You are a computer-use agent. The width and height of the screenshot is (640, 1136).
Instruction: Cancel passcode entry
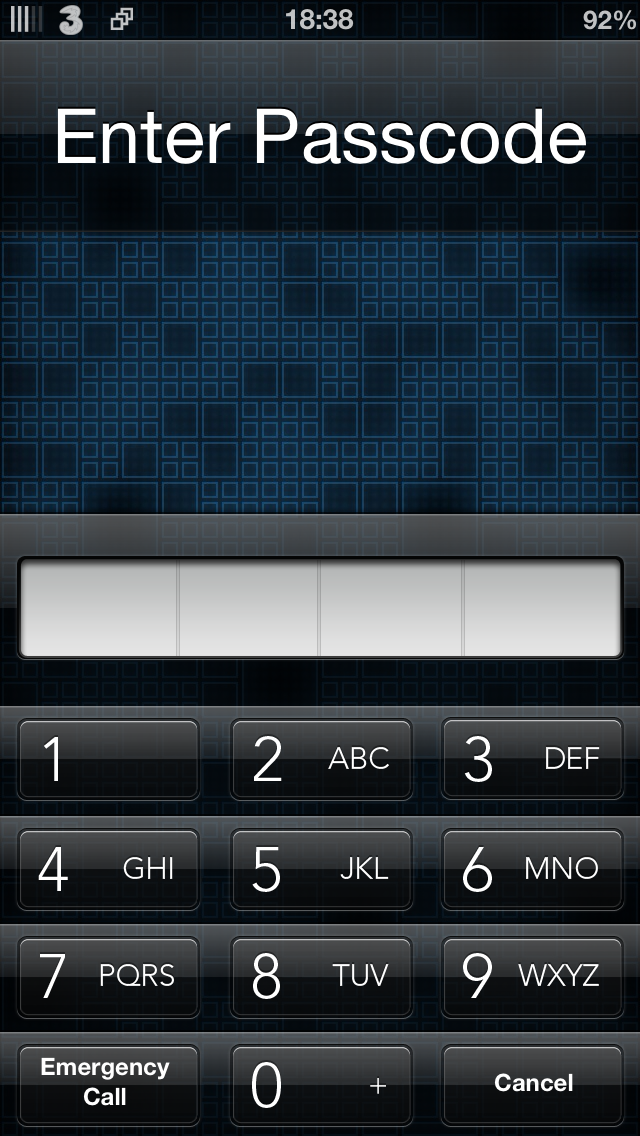533,1085
